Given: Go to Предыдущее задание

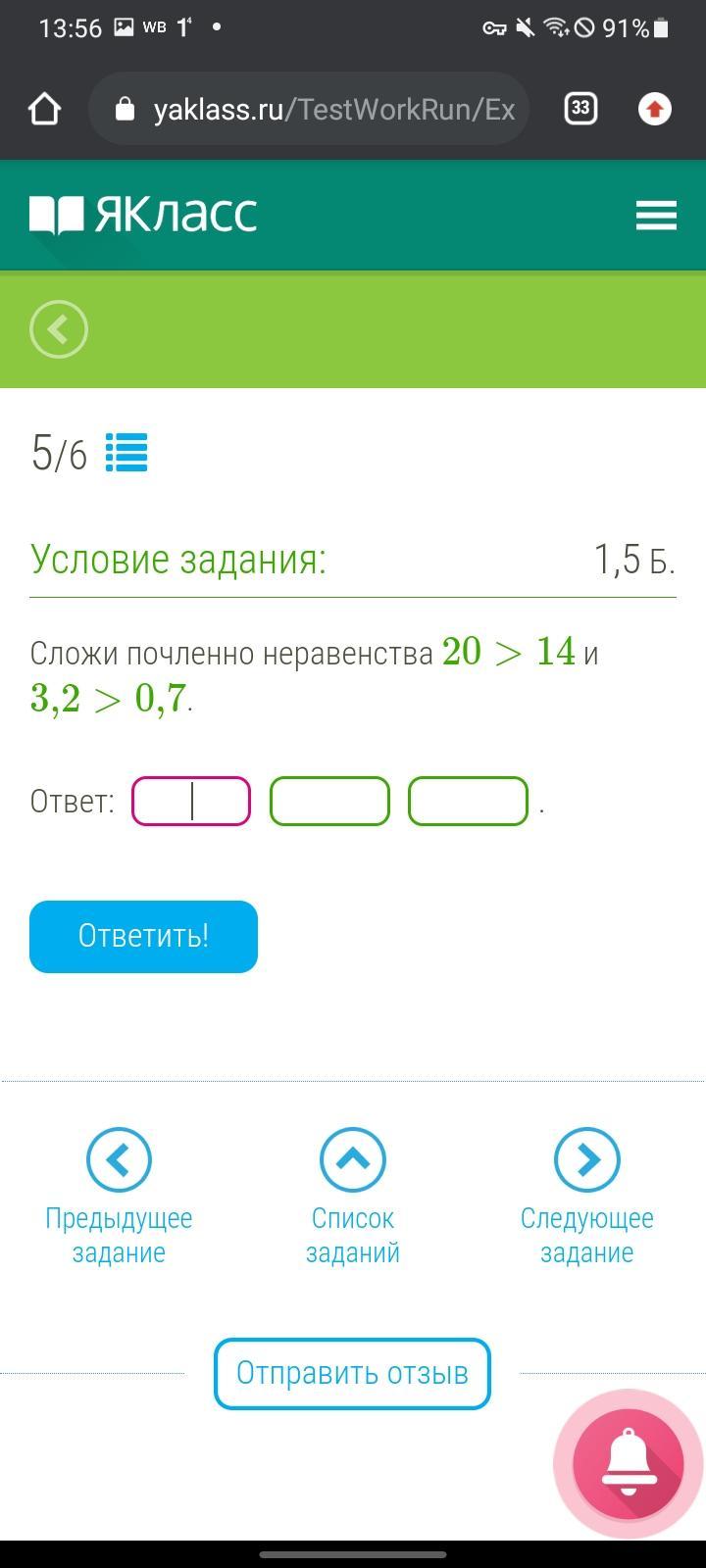Looking at the screenshot, I should [119, 1196].
